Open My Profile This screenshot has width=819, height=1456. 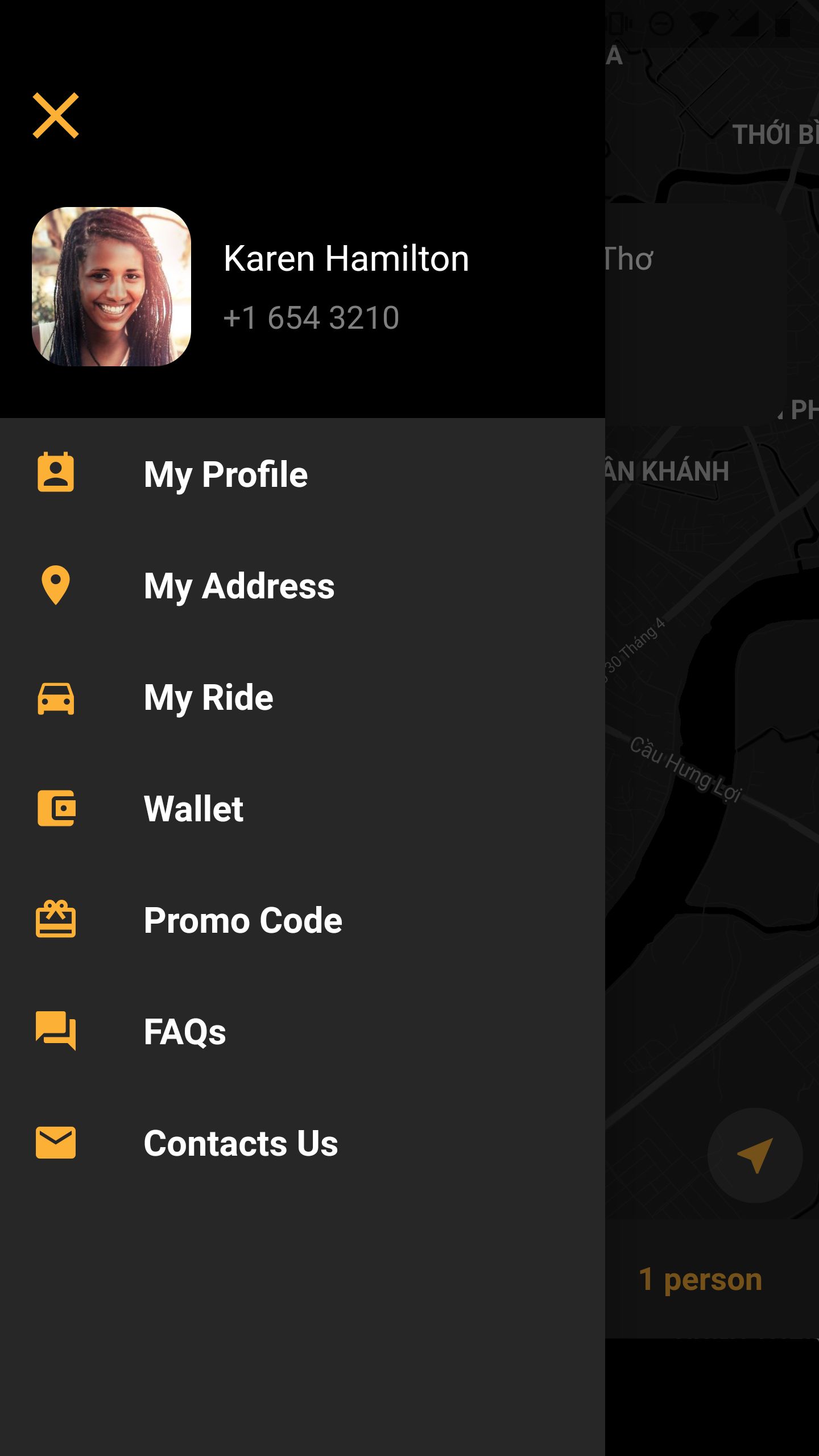(x=225, y=474)
